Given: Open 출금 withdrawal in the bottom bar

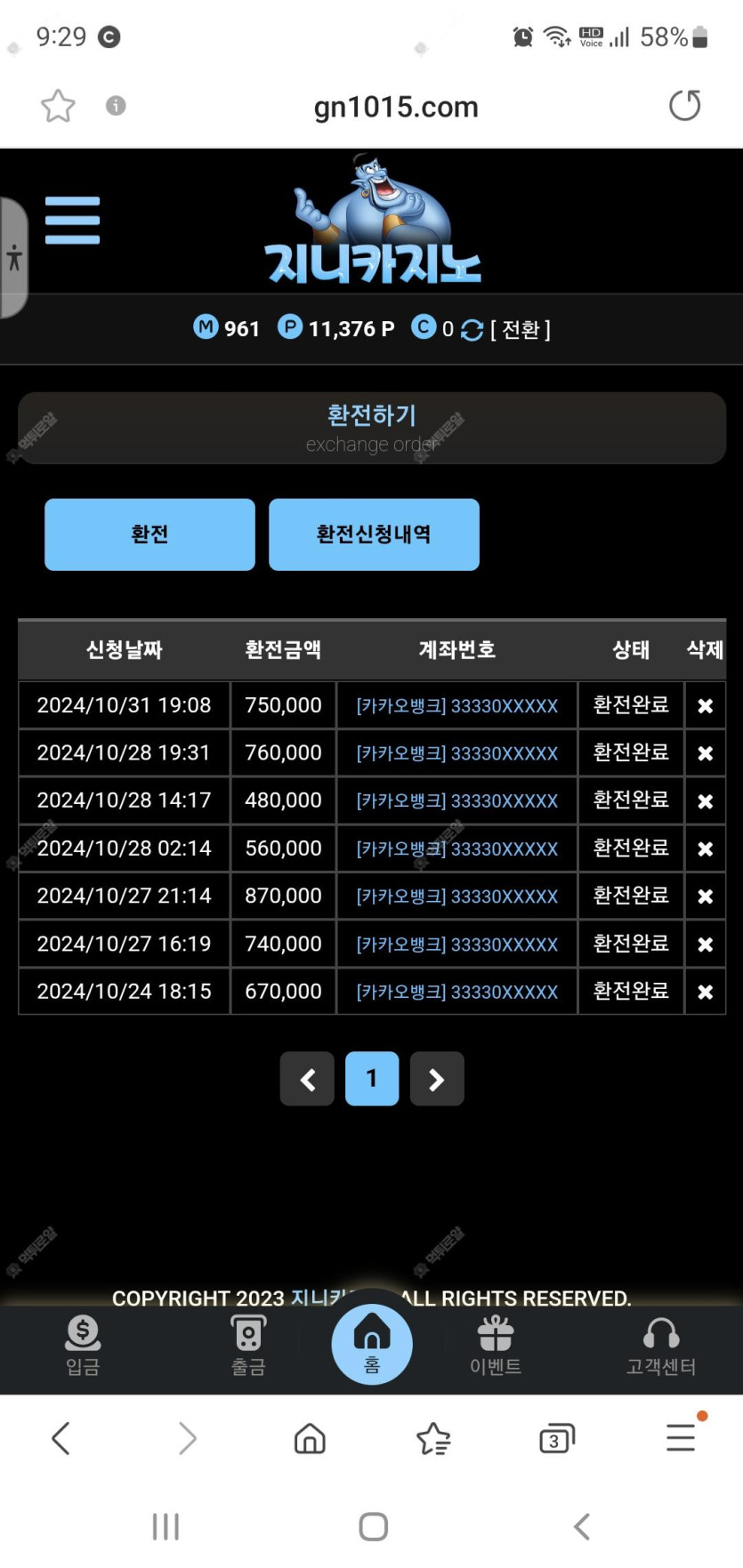Looking at the screenshot, I should pyautogui.click(x=248, y=1346).
